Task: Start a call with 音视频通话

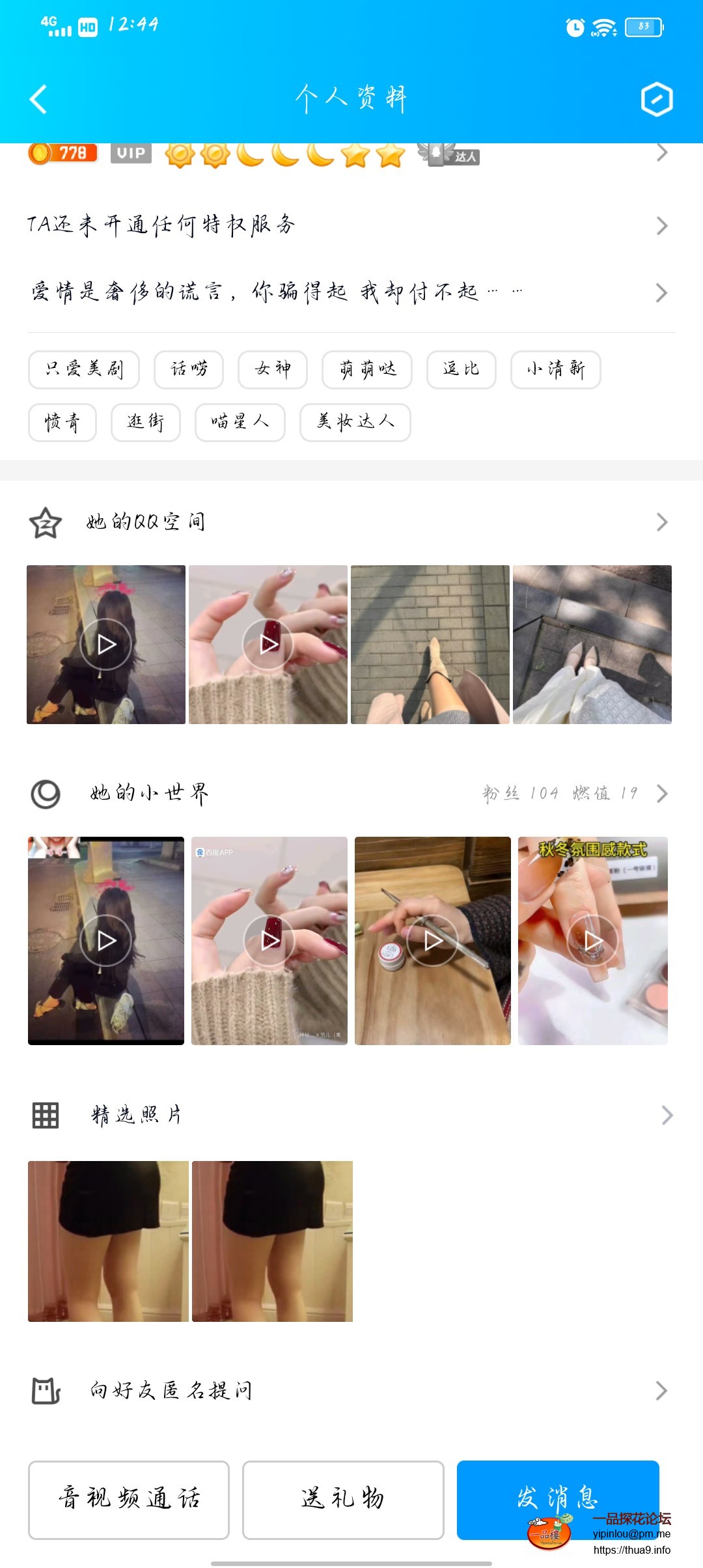Action: tap(129, 1500)
